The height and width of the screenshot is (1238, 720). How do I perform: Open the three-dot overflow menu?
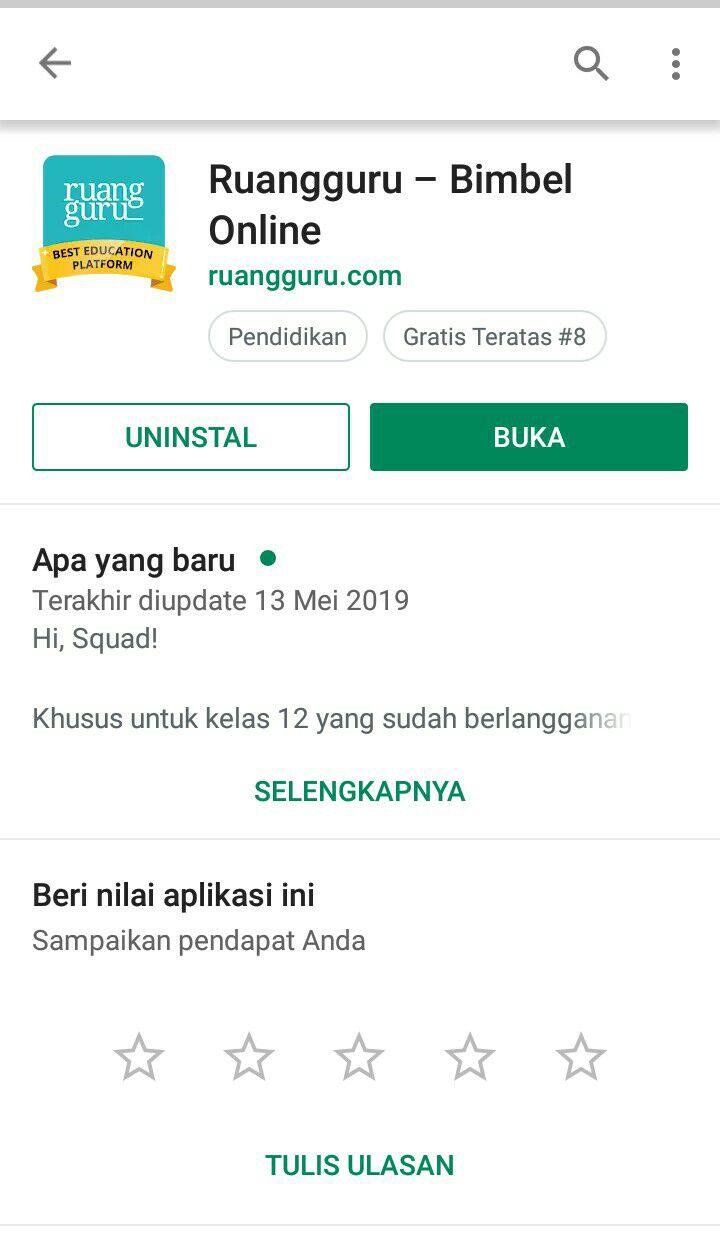(676, 64)
